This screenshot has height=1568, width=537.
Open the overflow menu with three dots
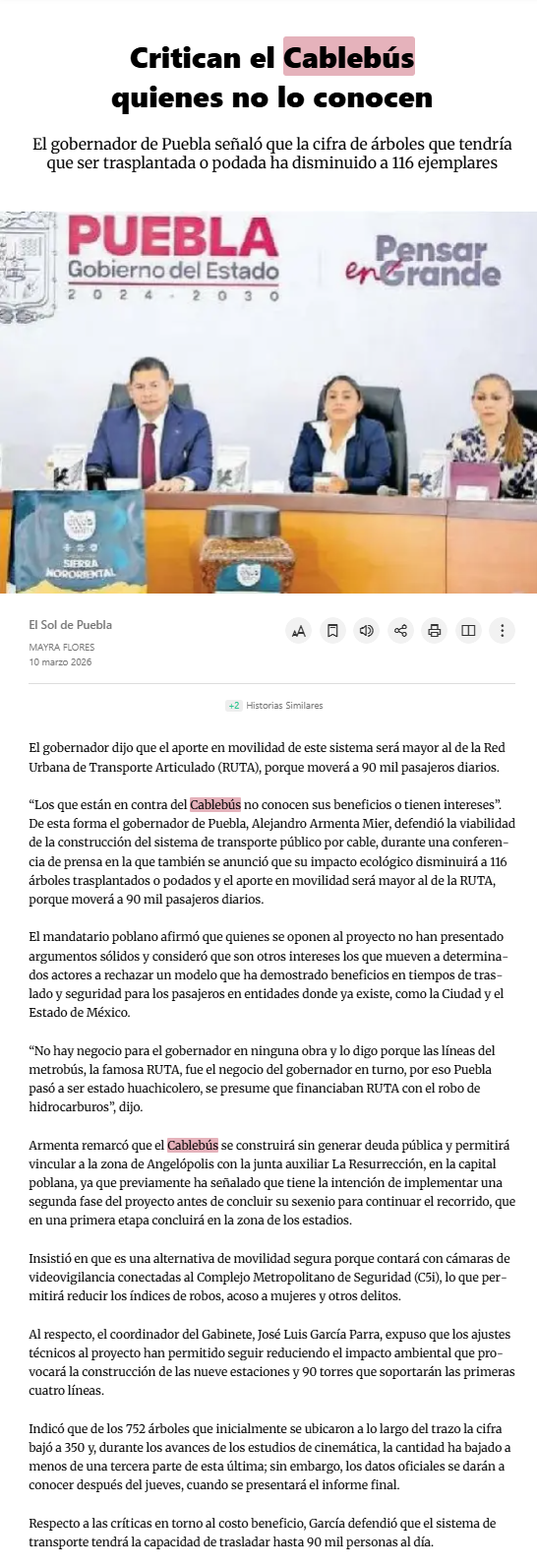pos(503,631)
